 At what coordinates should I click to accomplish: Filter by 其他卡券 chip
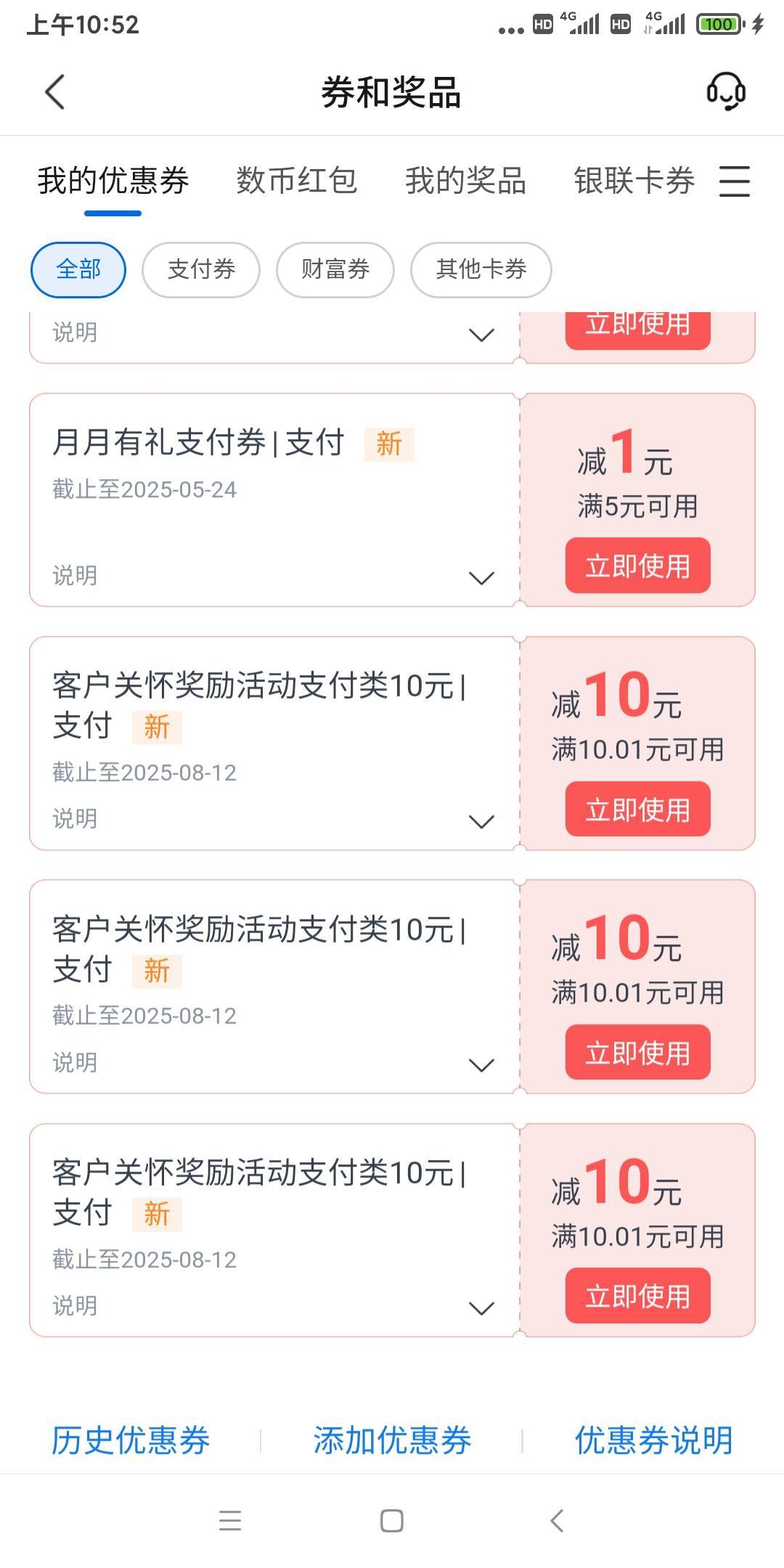481,270
